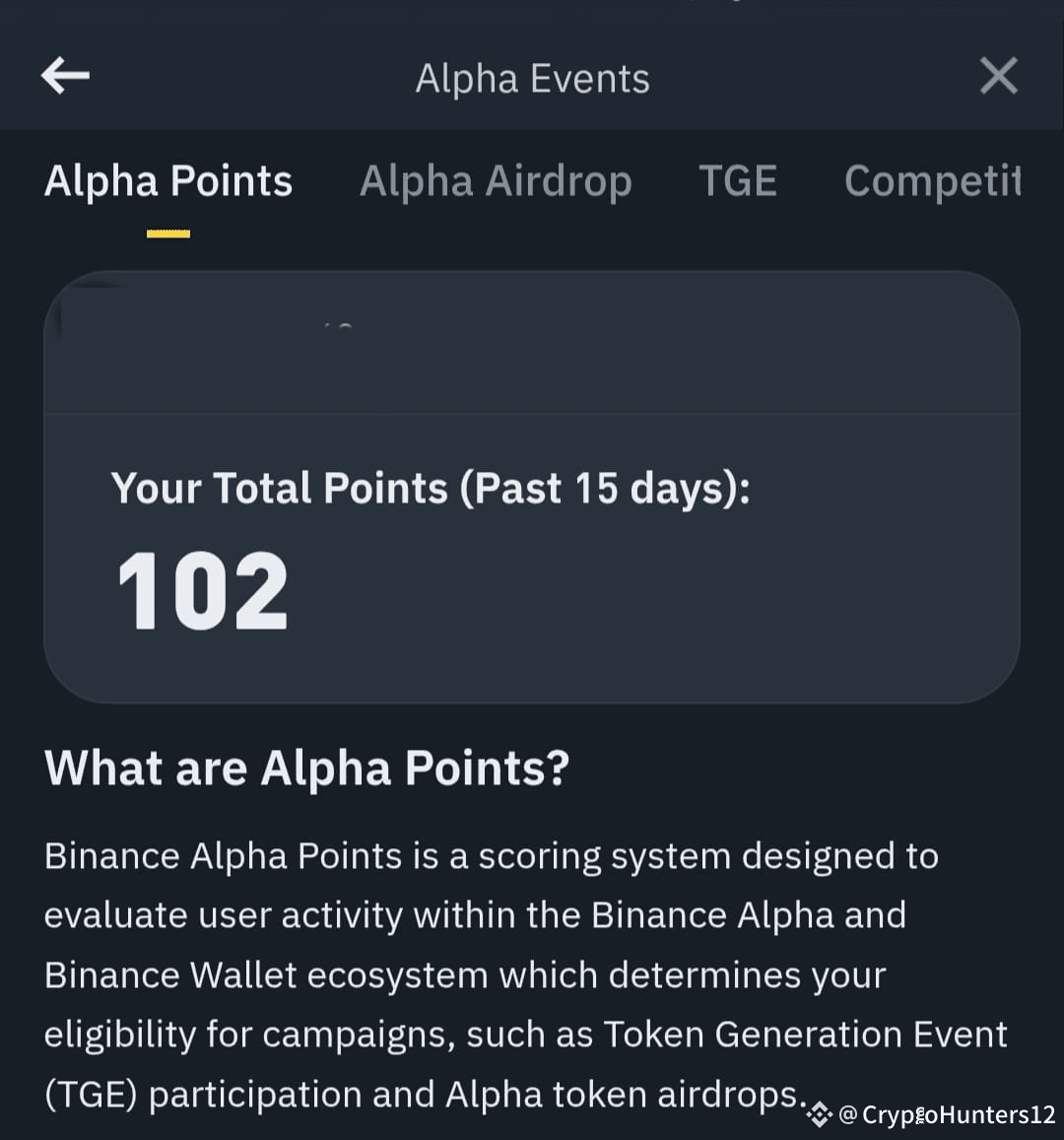Click the Binance diamond logo in the watermark

tap(818, 1114)
